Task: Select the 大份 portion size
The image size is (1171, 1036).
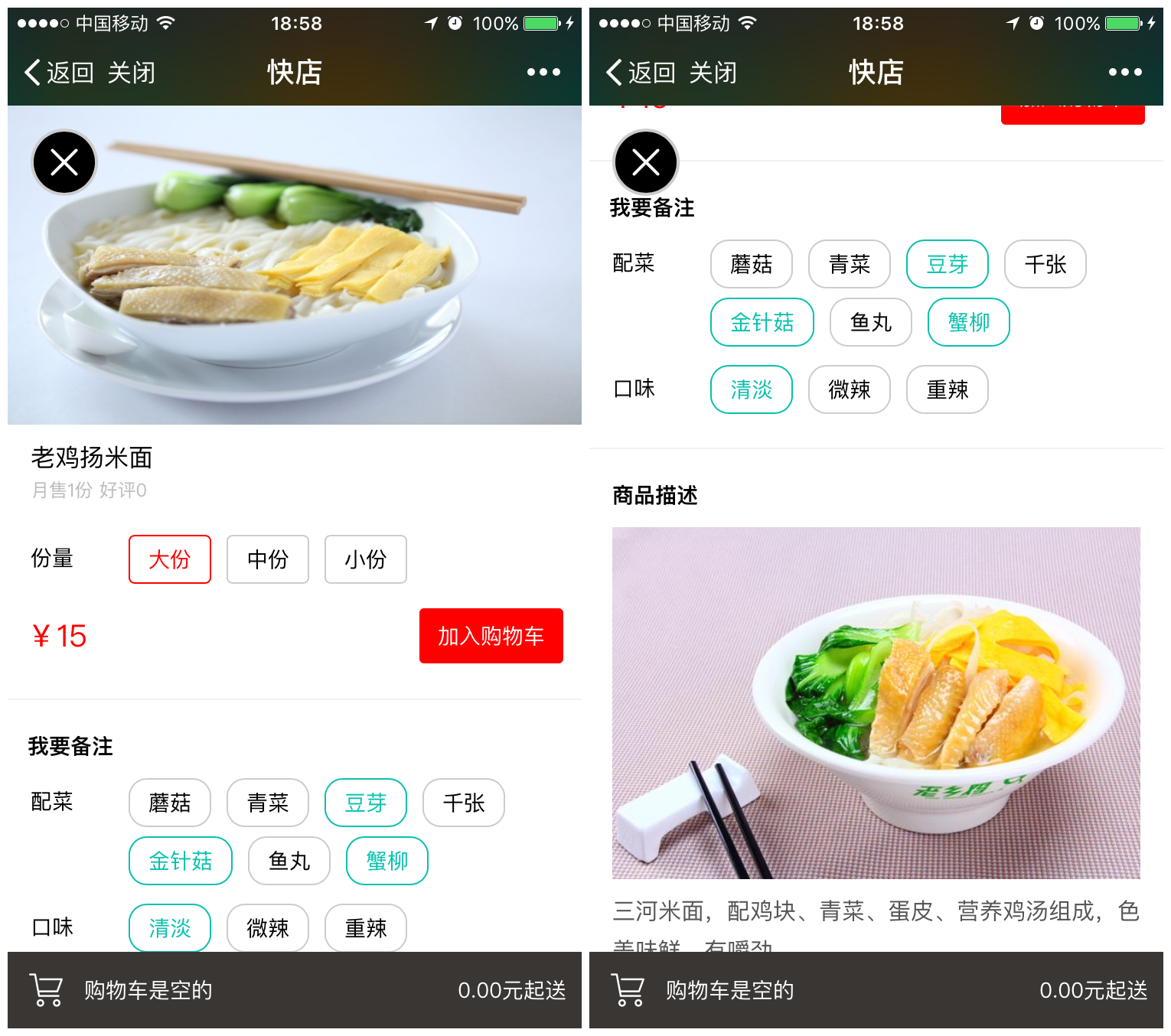Action: (x=169, y=559)
